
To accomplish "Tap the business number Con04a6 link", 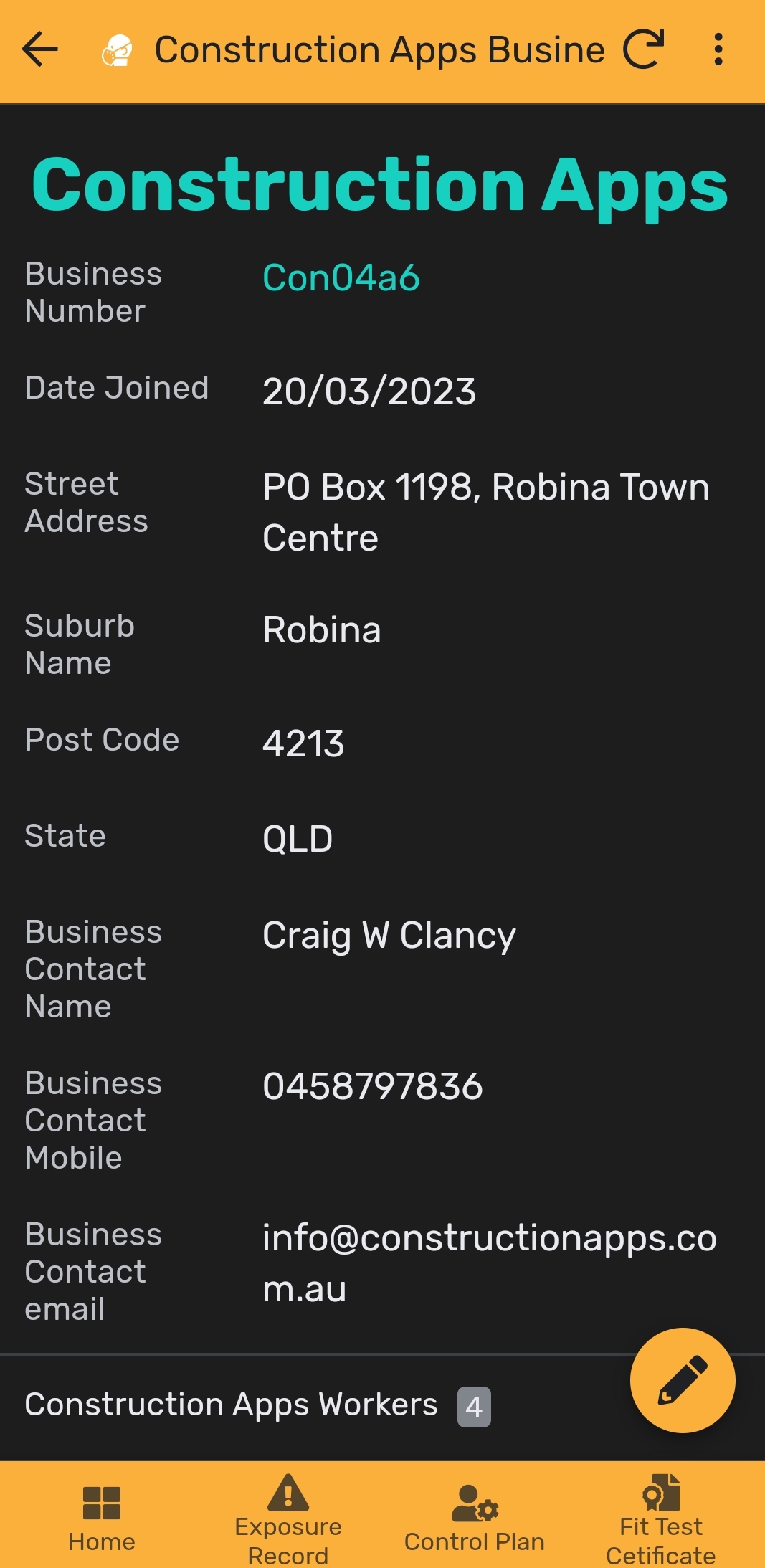I will tap(341, 278).
